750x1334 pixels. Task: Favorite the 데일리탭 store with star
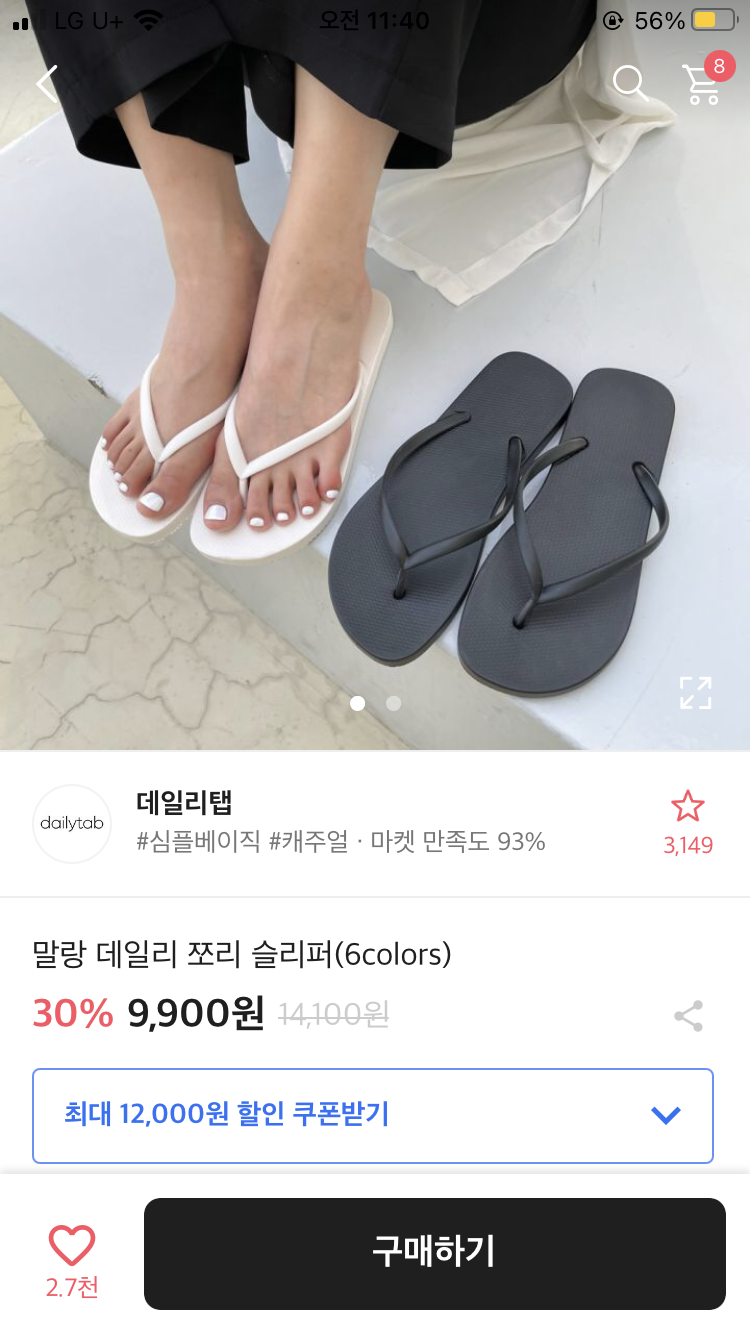click(x=688, y=808)
